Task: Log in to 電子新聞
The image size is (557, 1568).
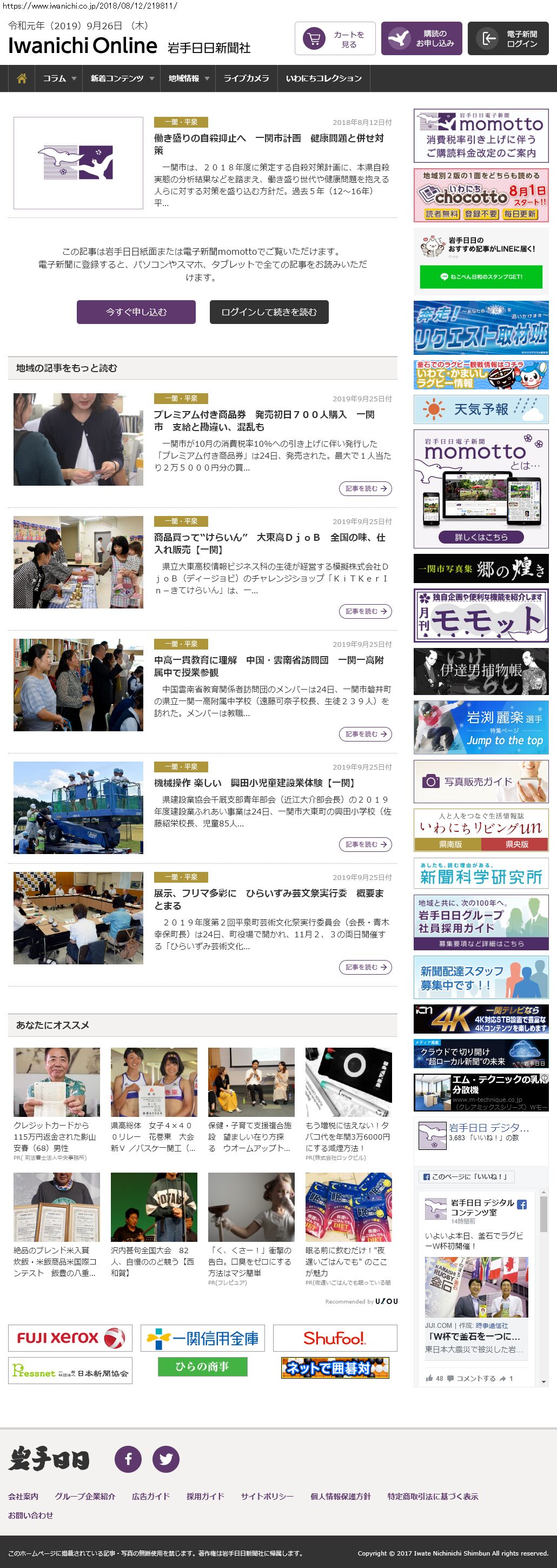Action: point(508,39)
